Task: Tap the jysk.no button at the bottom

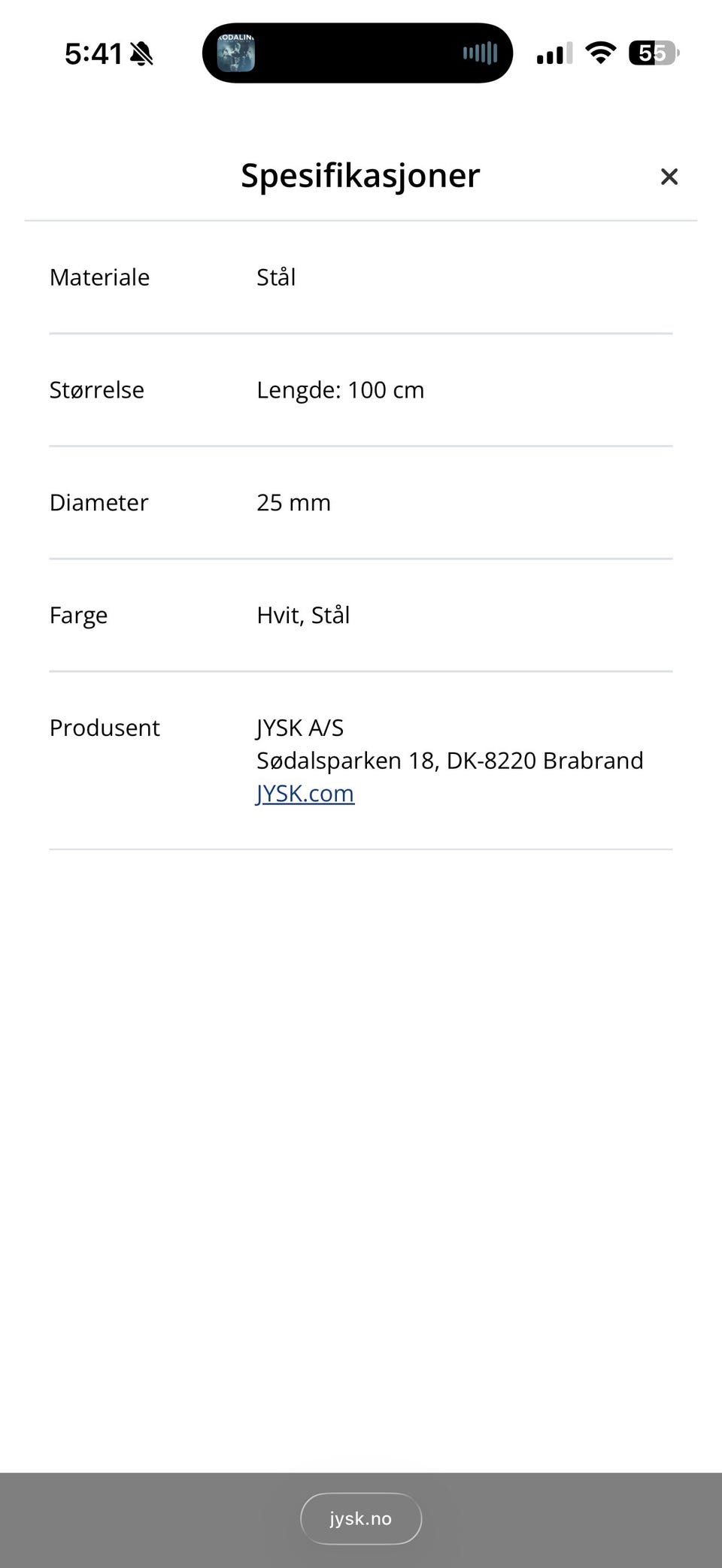Action: coord(360,1518)
